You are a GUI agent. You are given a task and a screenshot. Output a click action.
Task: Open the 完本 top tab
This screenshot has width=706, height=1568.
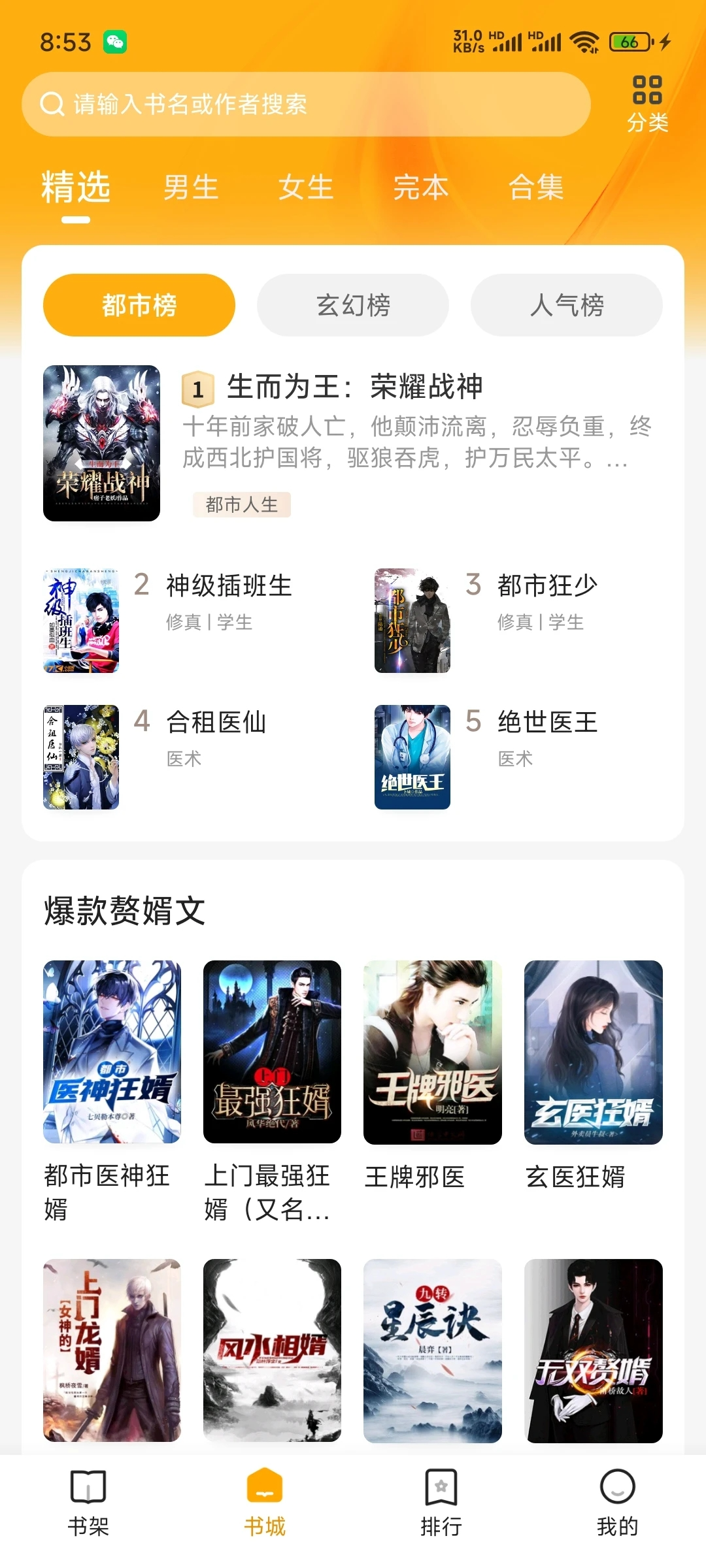[421, 188]
